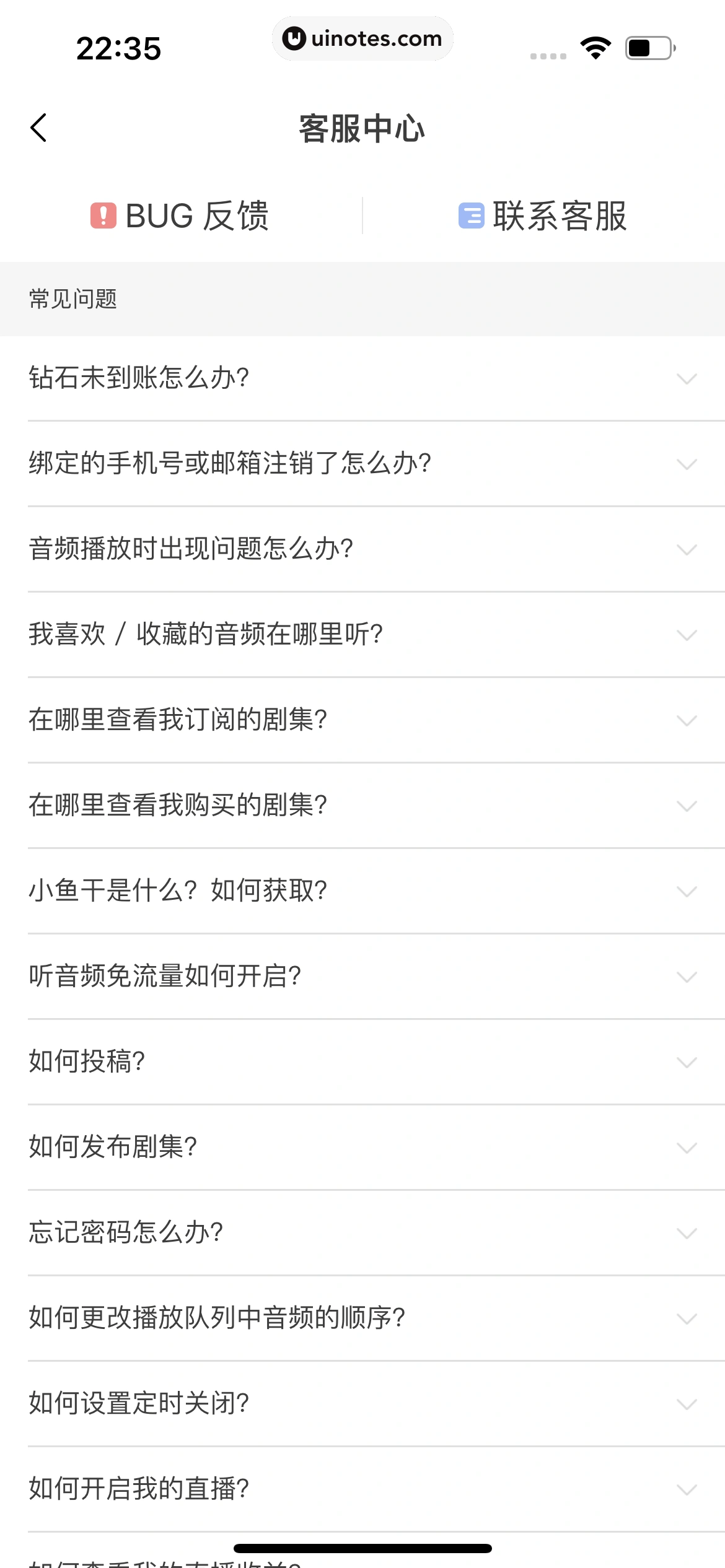Open BUG 反馈 feedback
The width and height of the screenshot is (725, 1568).
point(180,216)
